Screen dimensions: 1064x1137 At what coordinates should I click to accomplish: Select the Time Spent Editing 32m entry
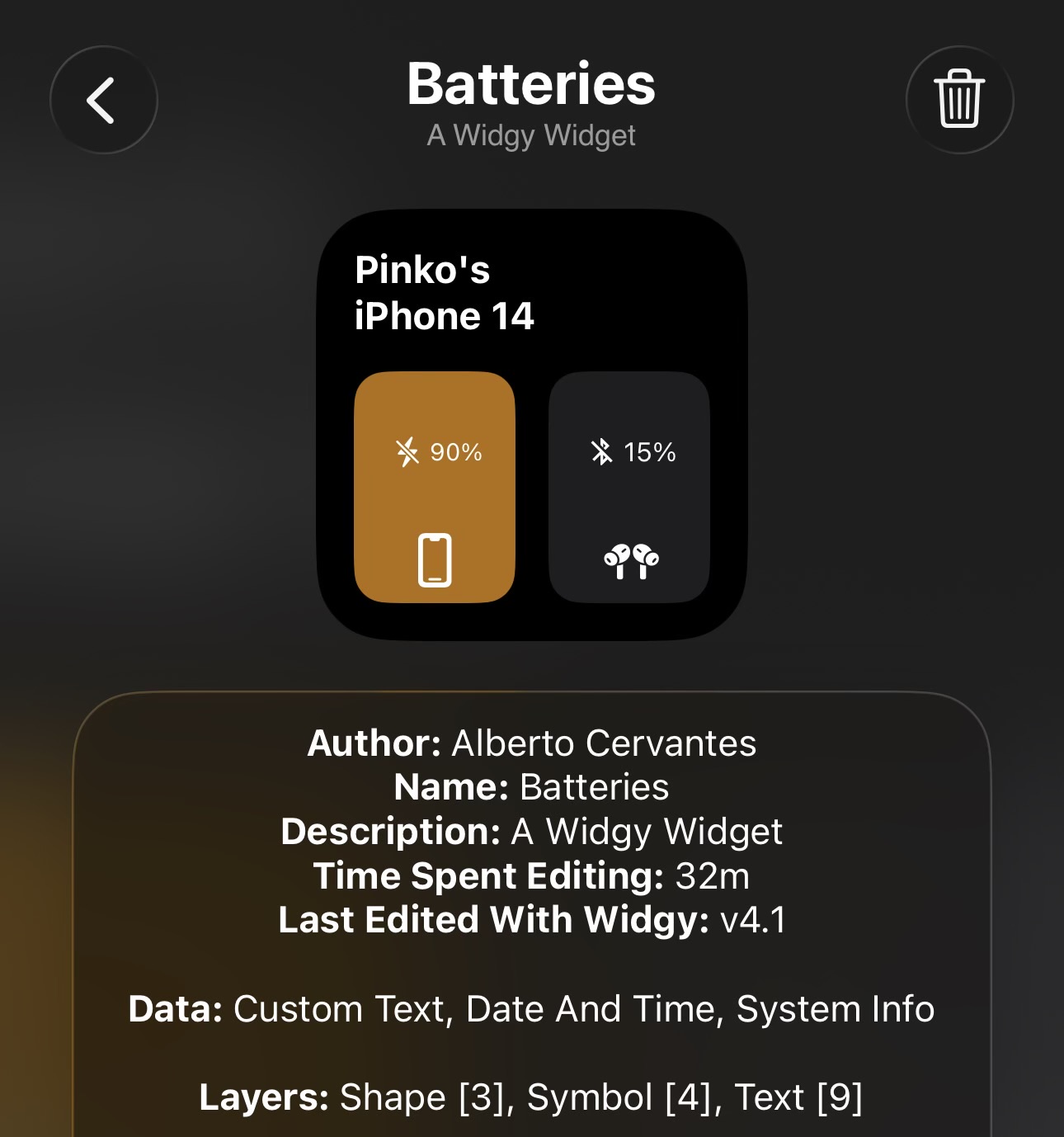[x=531, y=875]
